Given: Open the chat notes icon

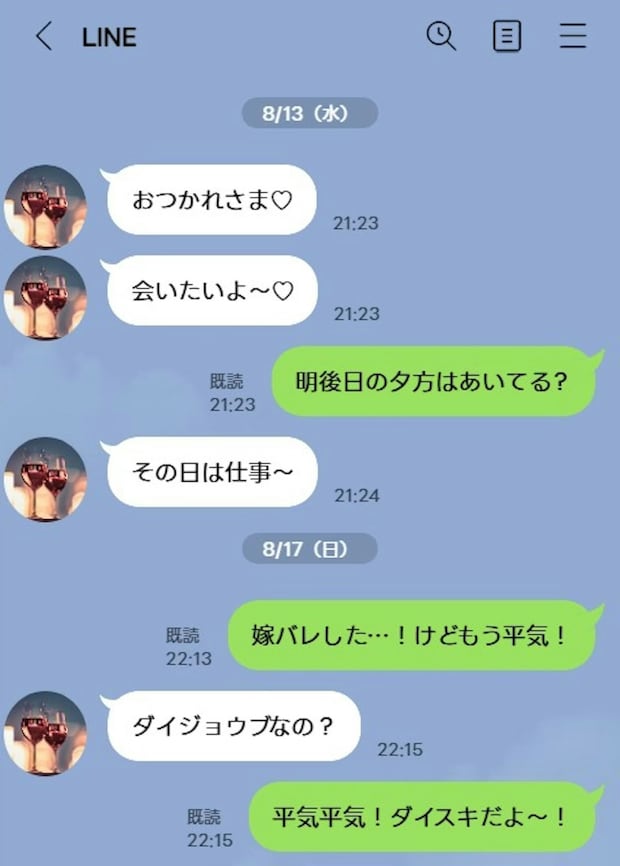Looking at the screenshot, I should (x=507, y=37).
